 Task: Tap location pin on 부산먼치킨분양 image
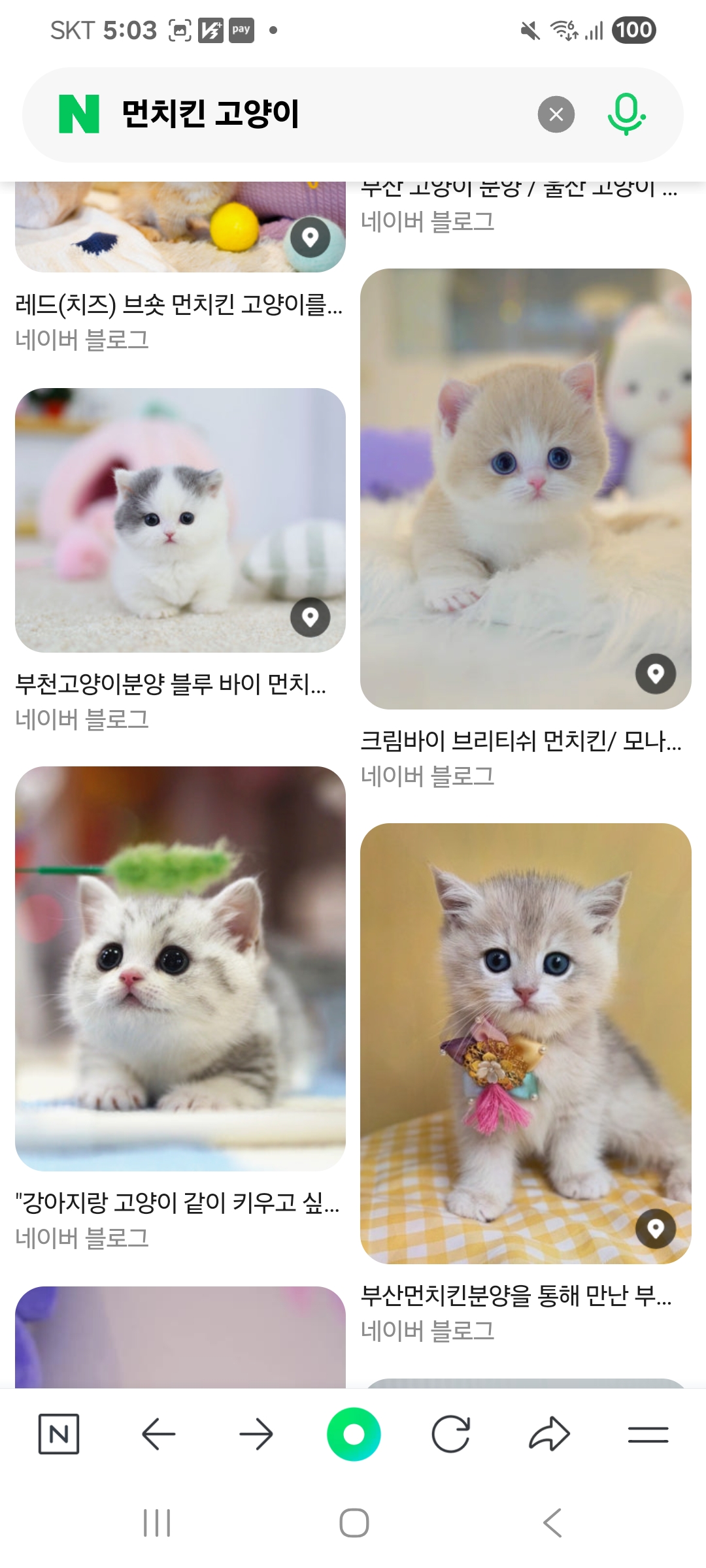(656, 1229)
